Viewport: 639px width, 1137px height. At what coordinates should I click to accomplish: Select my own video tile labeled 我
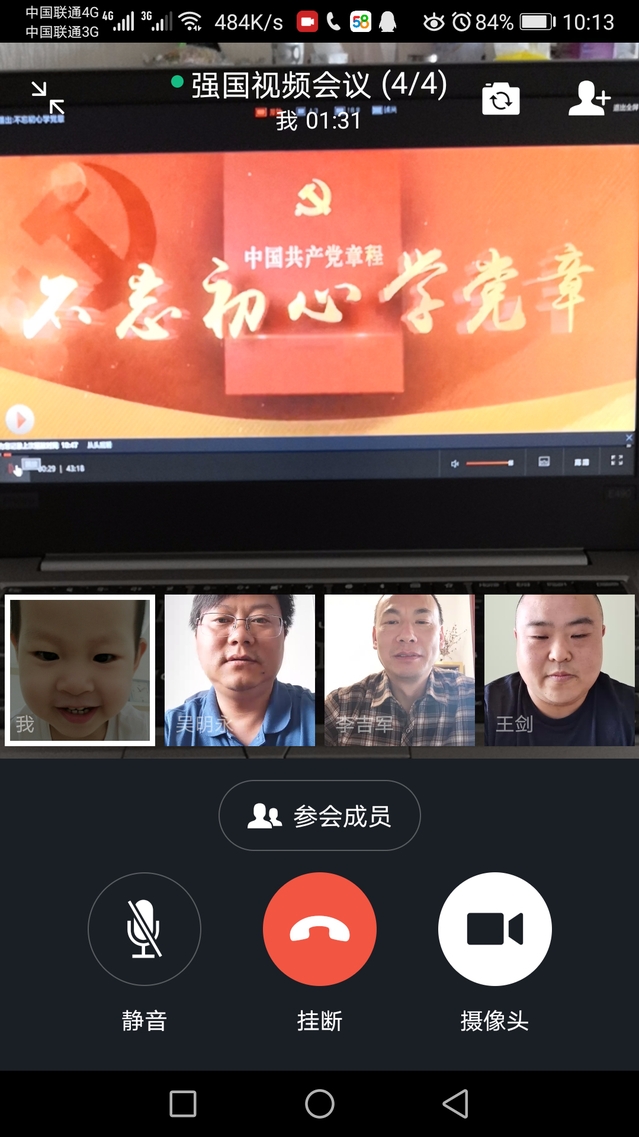coord(80,670)
